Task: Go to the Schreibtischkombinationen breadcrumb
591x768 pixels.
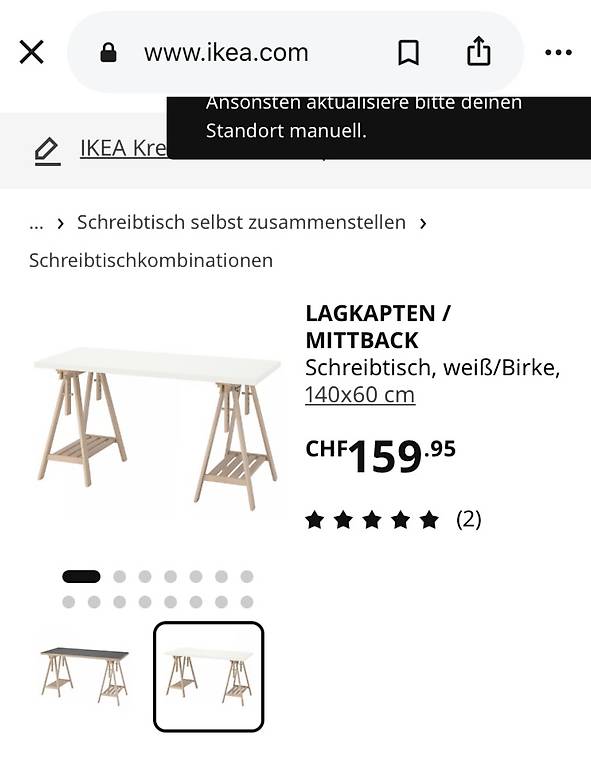Action: click(151, 260)
